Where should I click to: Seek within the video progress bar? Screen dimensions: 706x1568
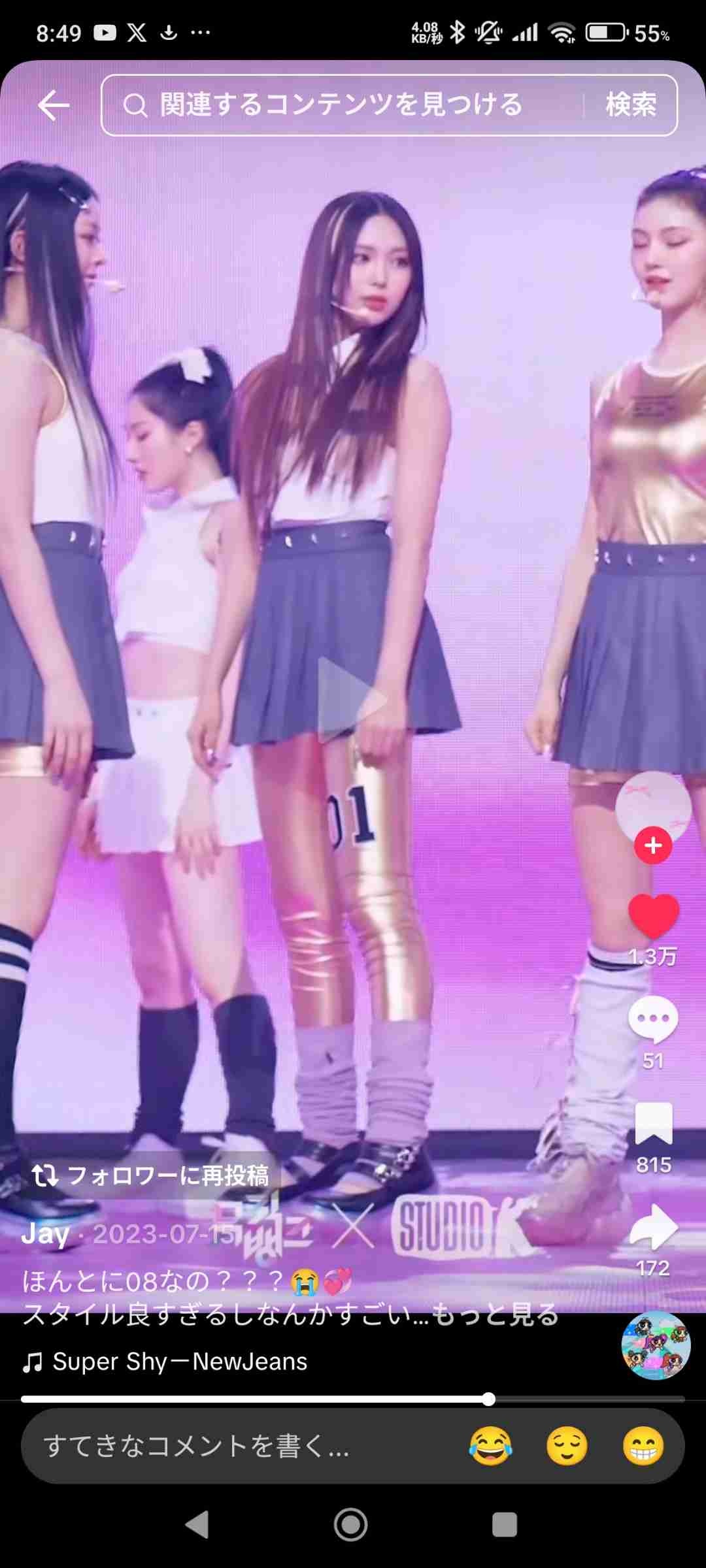pos(353,1399)
